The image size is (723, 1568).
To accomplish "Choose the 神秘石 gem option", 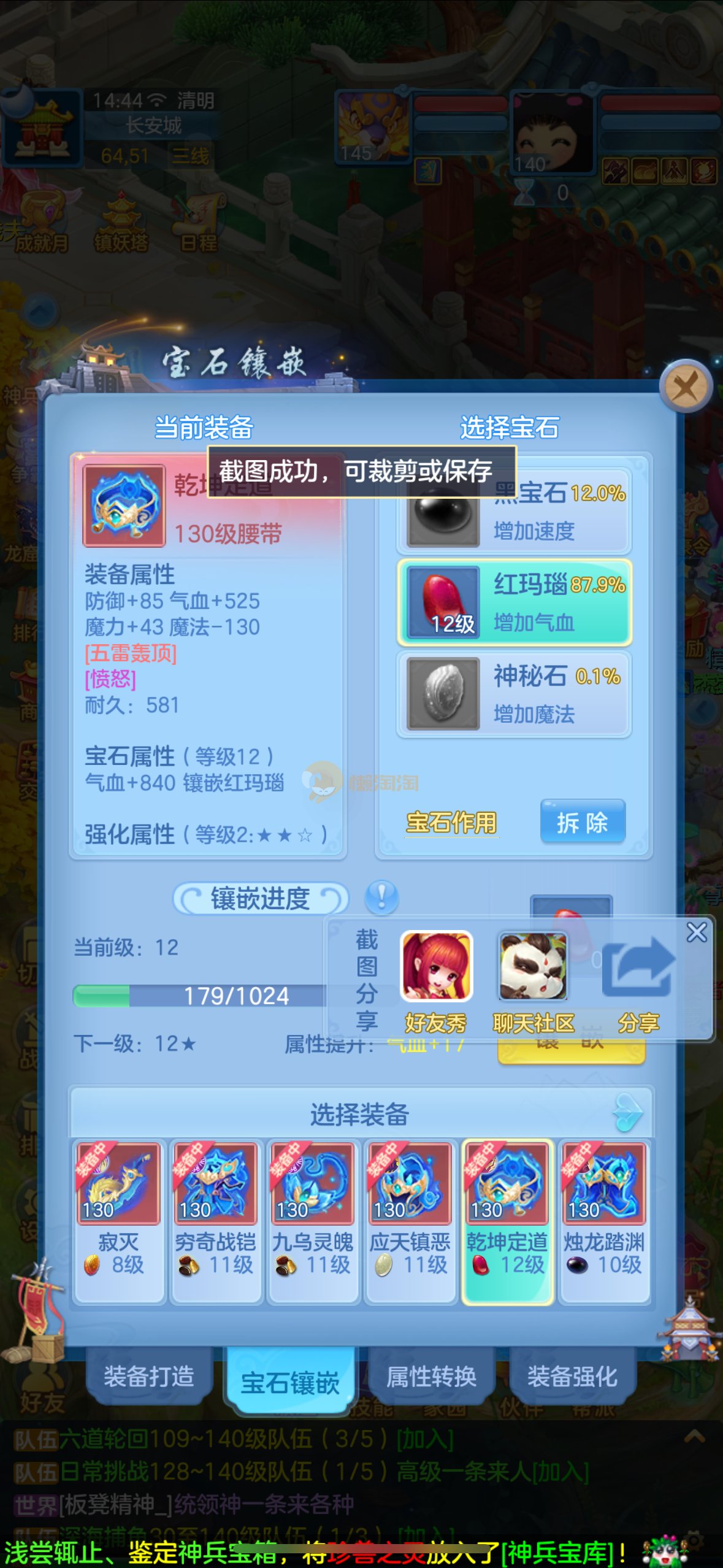I will coord(514,694).
